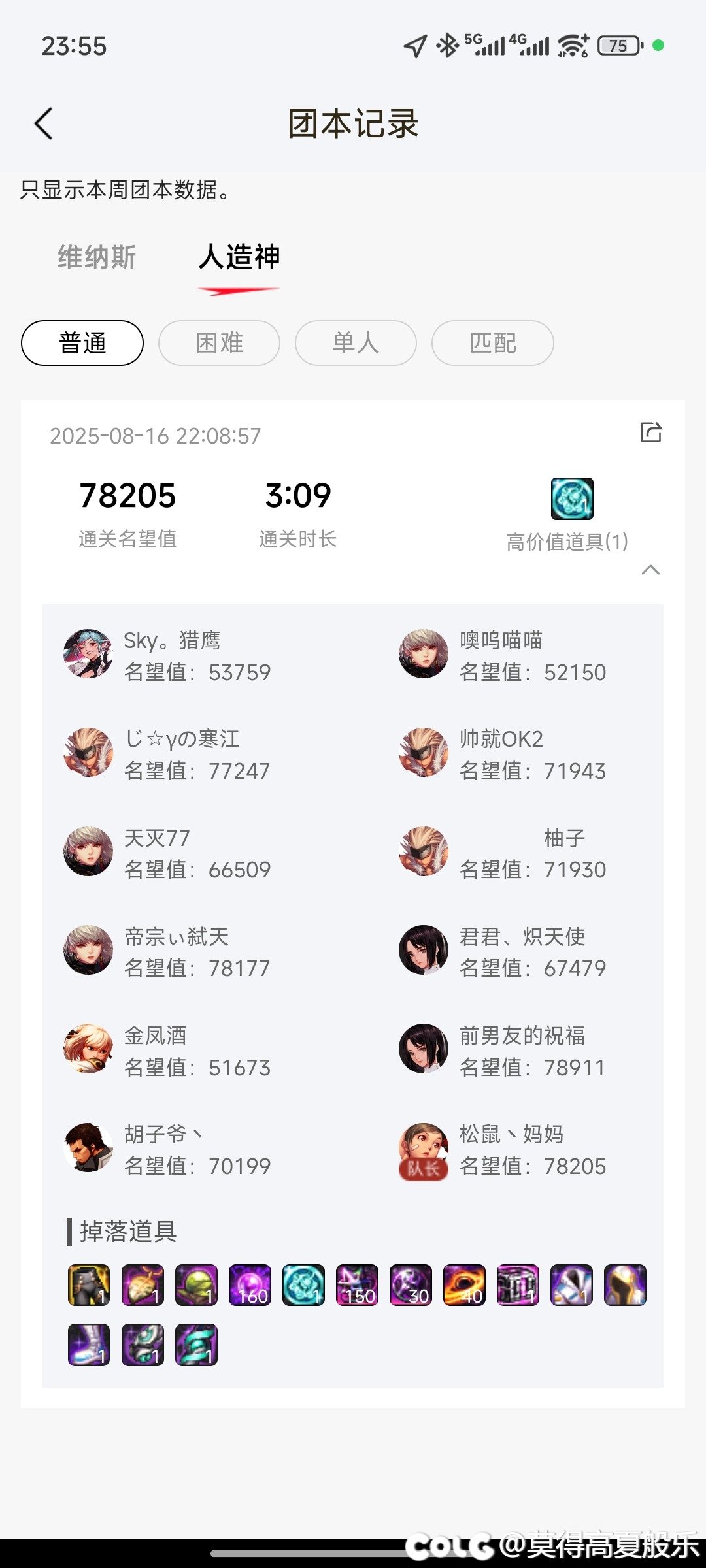Select the 普通 difficulty chip
The width and height of the screenshot is (706, 1568).
click(82, 343)
